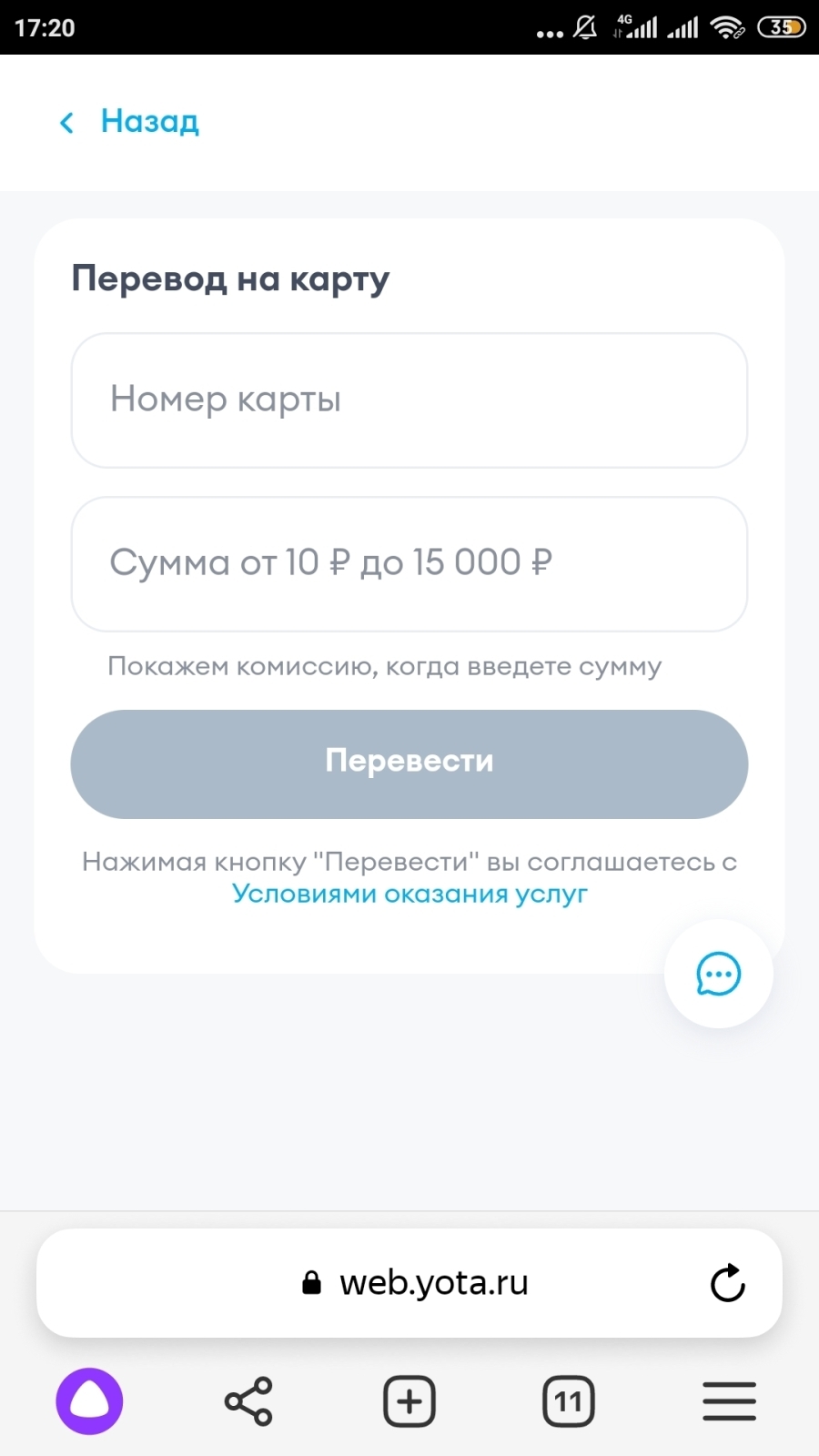Tap the web.yota.ru address bar

(x=419, y=1283)
